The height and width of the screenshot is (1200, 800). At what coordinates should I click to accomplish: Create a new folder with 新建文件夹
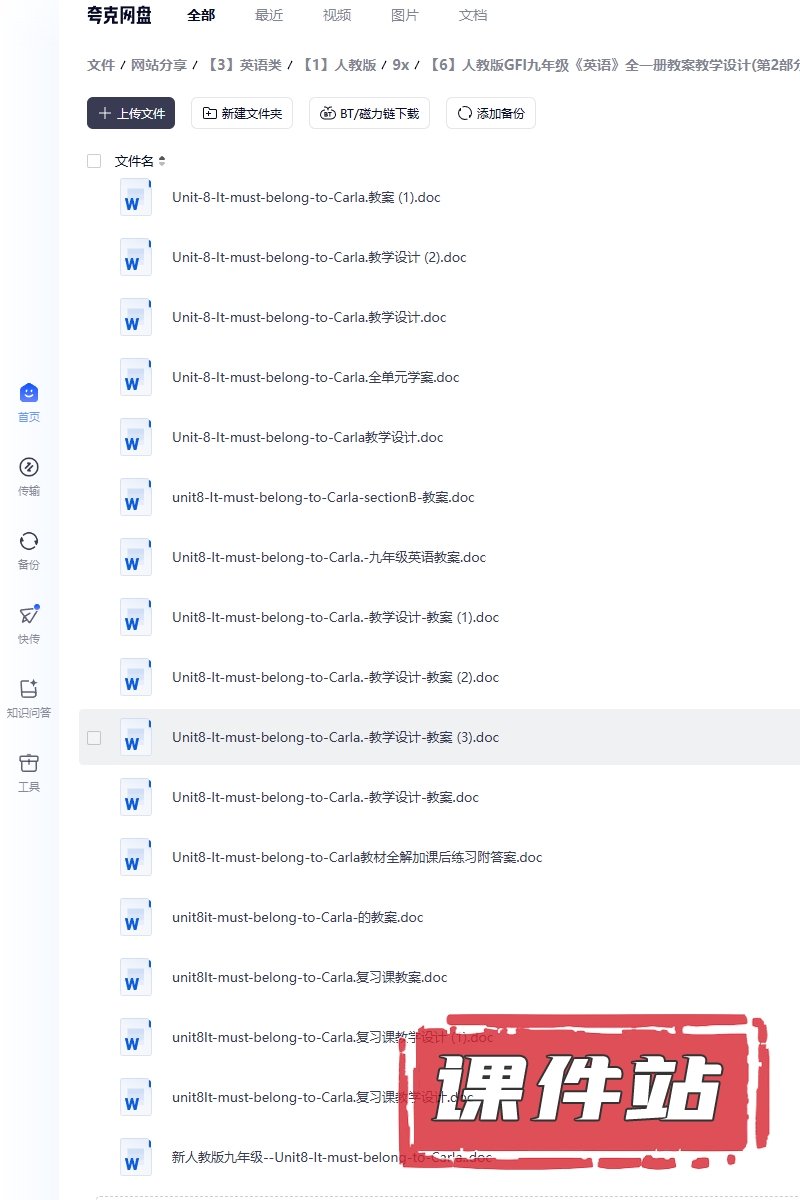242,113
